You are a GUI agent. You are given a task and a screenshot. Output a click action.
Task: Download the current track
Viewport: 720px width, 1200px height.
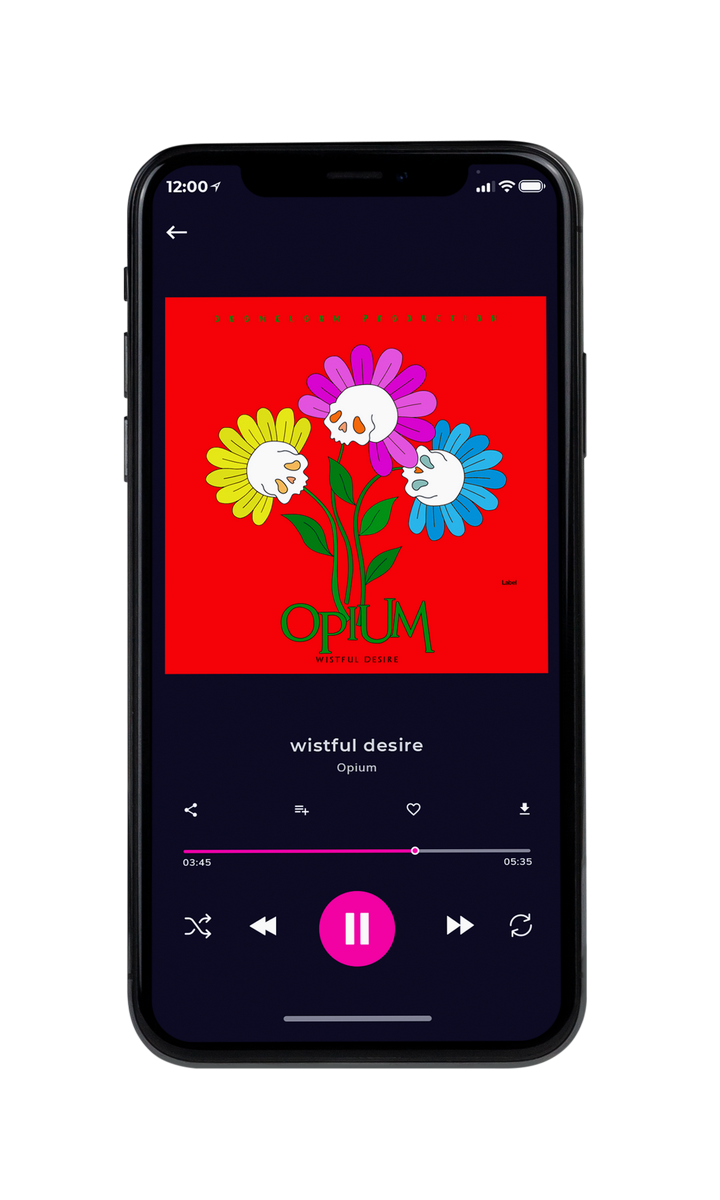point(524,809)
